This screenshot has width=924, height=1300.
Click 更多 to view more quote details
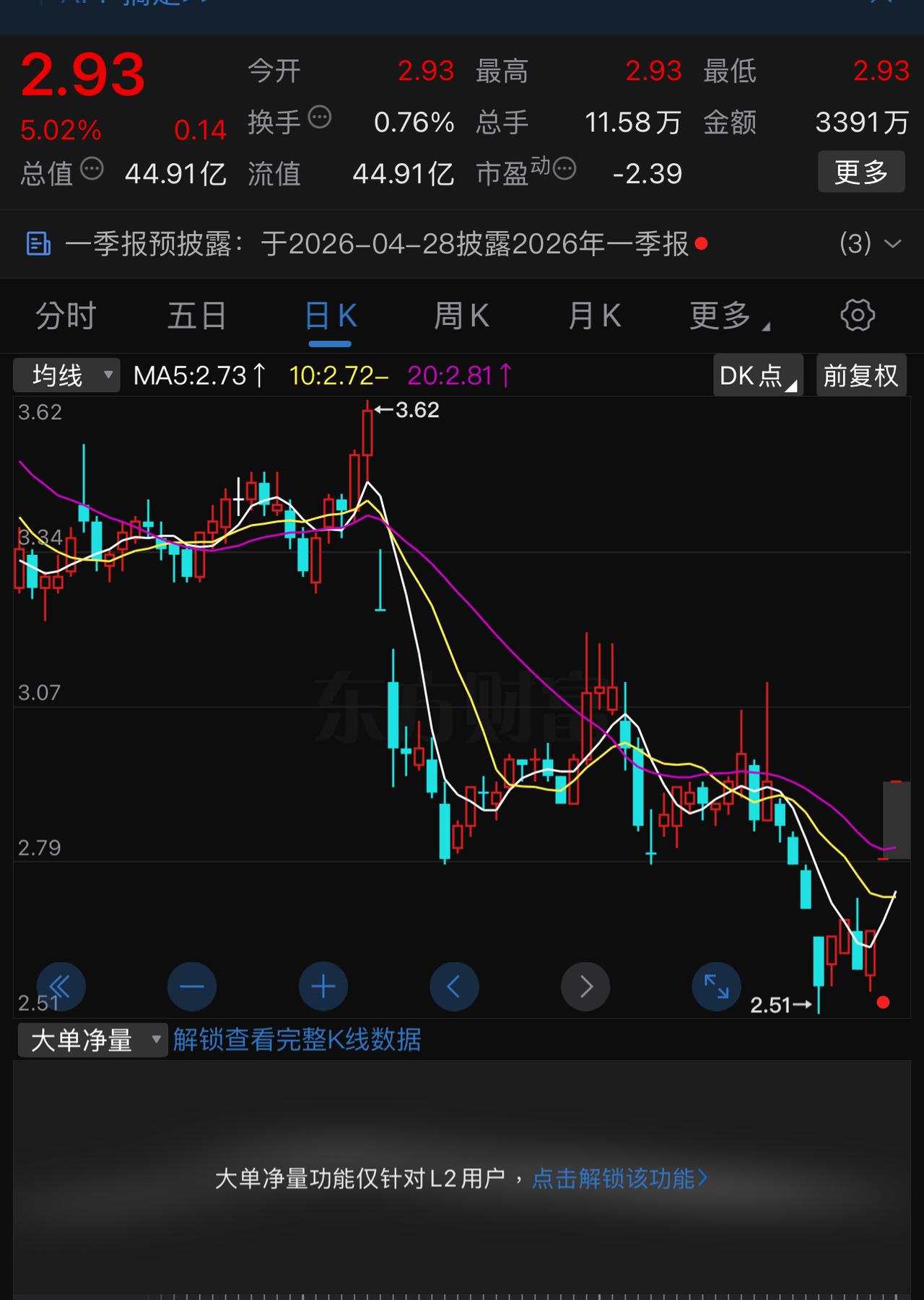click(860, 172)
